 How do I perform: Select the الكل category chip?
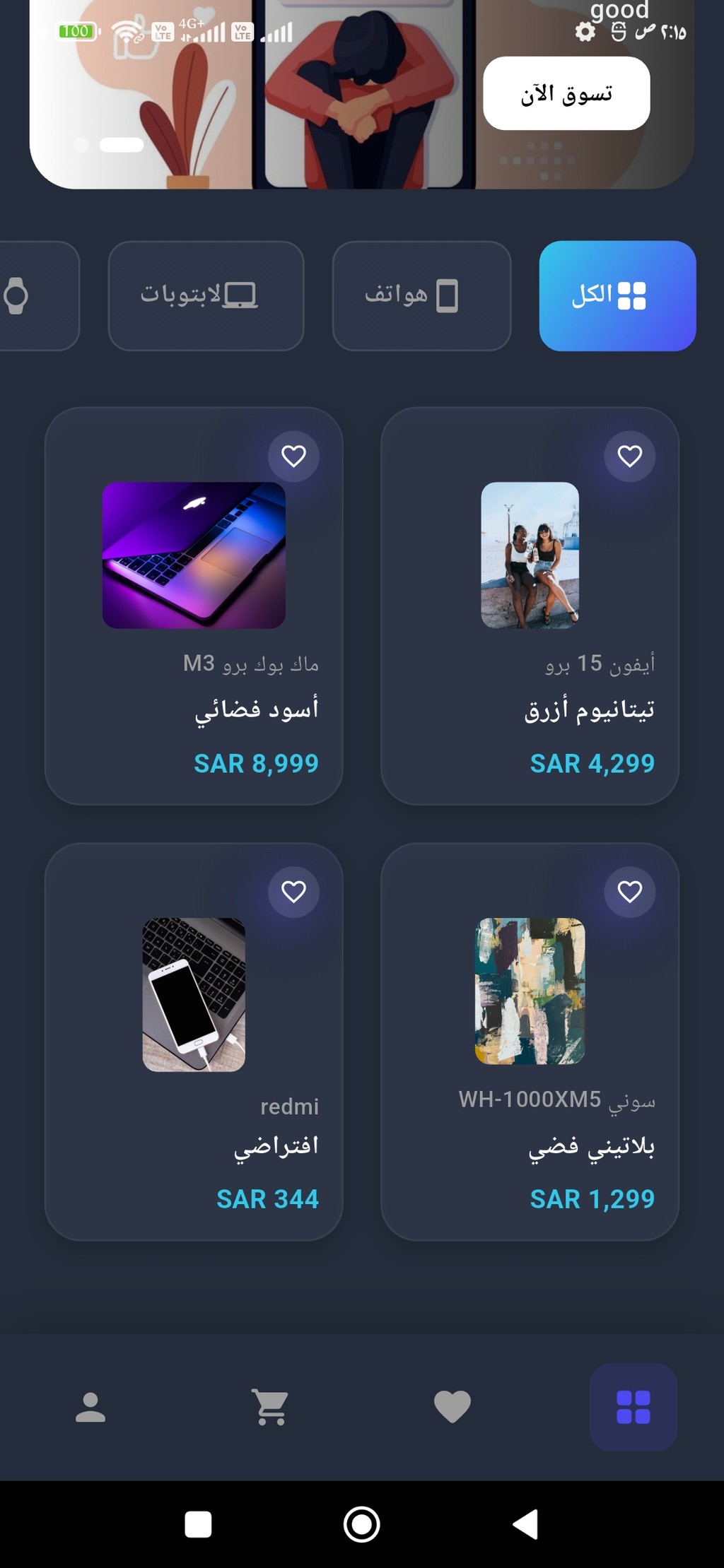click(617, 295)
